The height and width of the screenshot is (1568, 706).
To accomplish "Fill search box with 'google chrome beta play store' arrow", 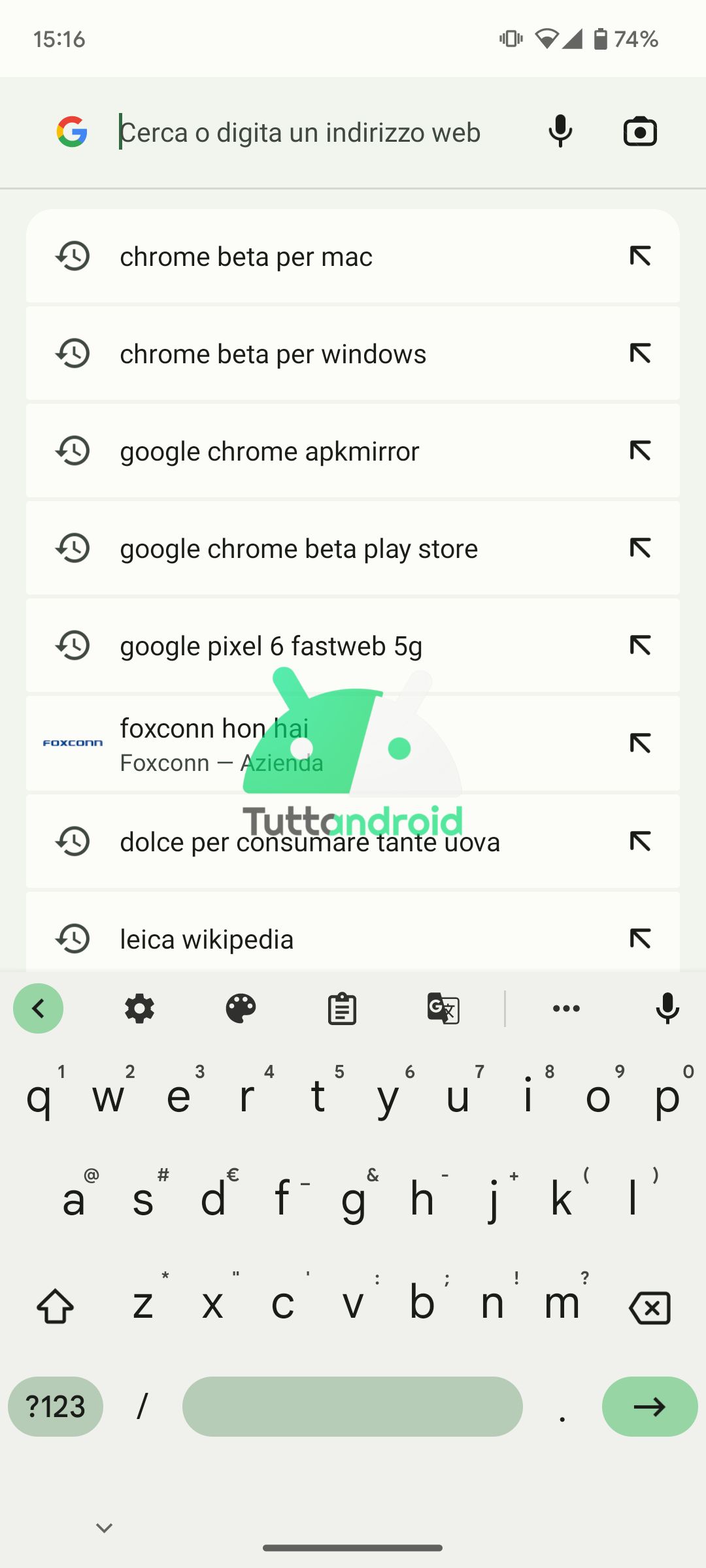I will click(x=640, y=548).
